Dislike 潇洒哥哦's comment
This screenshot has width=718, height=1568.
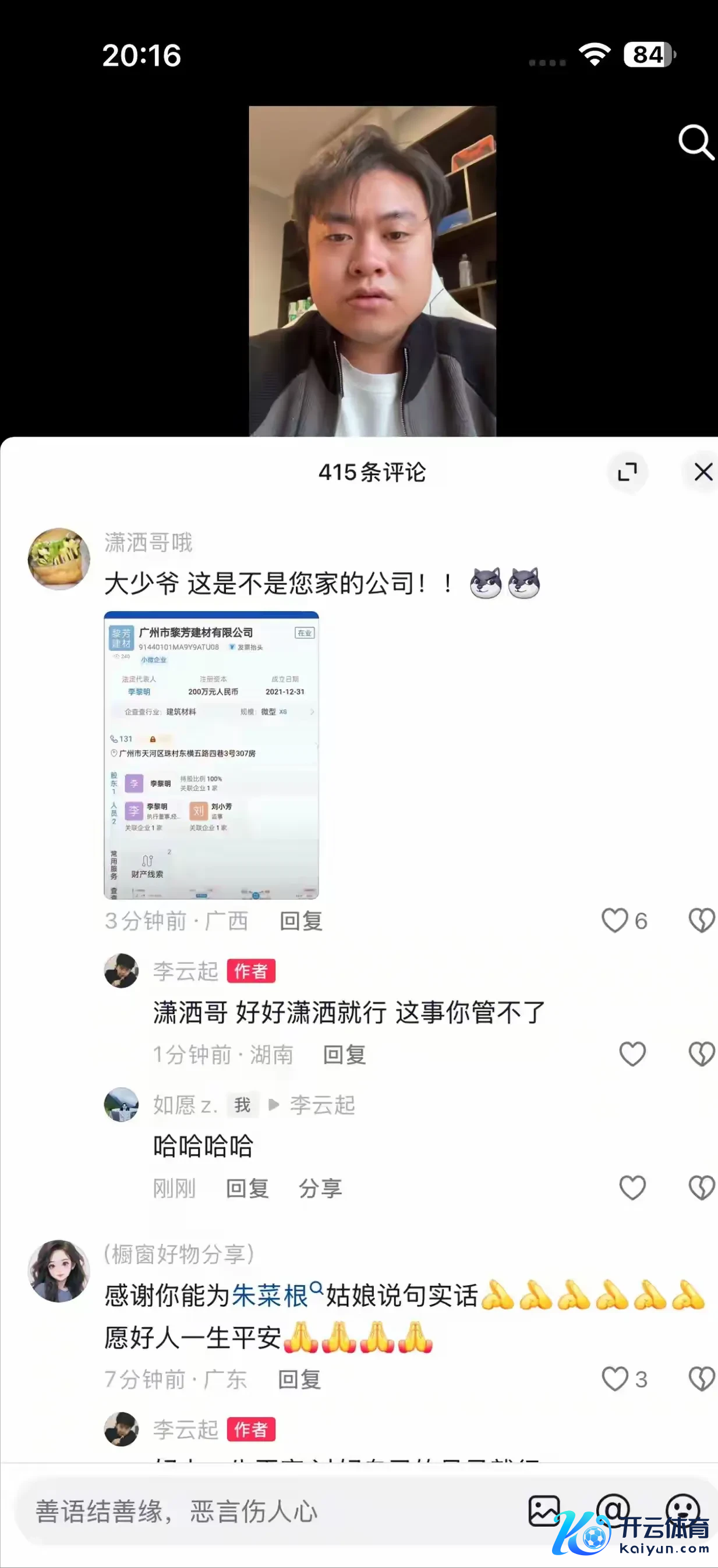click(701, 920)
